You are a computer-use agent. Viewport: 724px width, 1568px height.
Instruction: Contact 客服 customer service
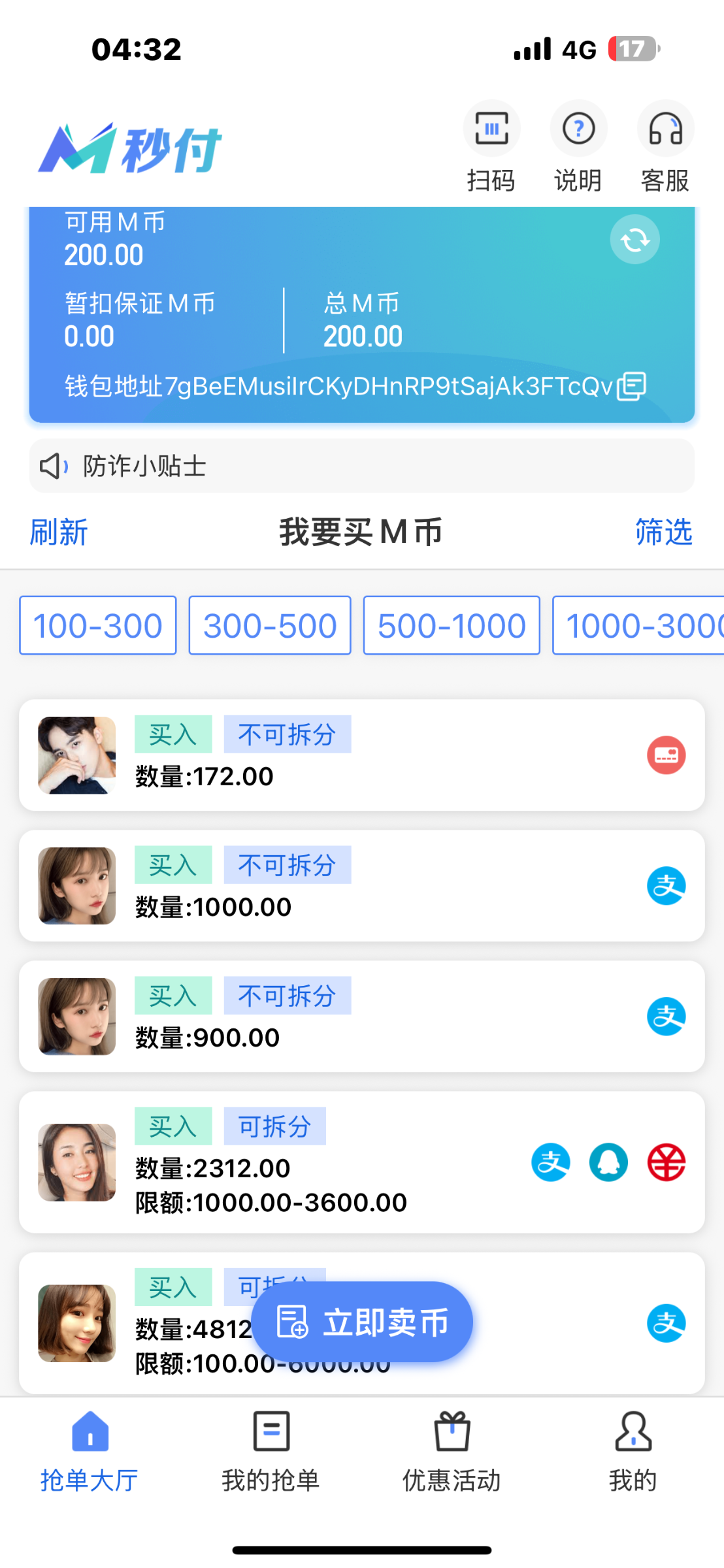665,129
